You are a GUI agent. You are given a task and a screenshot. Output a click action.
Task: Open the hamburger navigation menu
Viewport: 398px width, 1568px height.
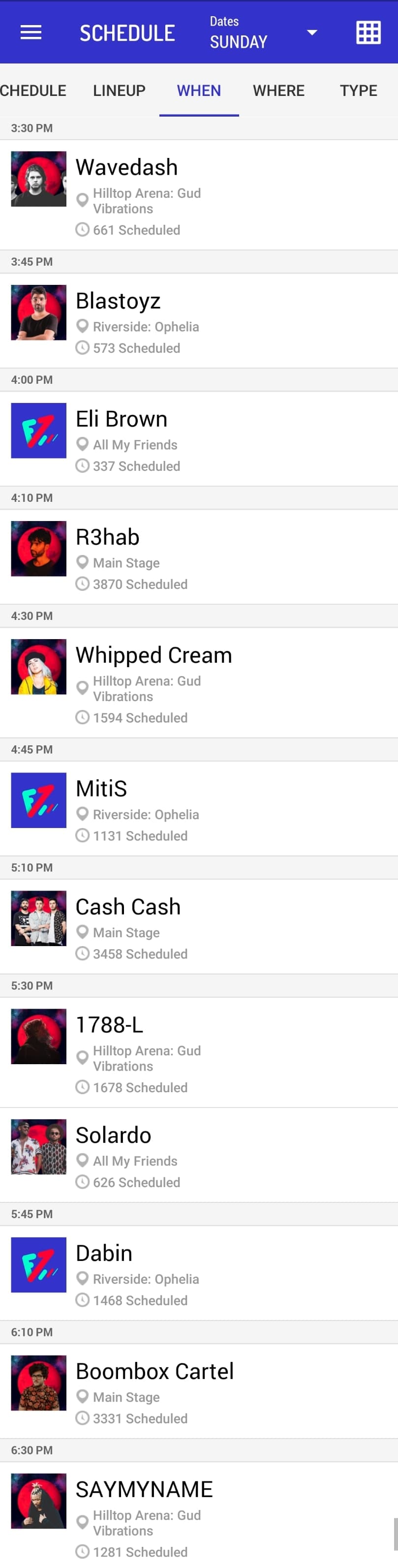click(31, 32)
